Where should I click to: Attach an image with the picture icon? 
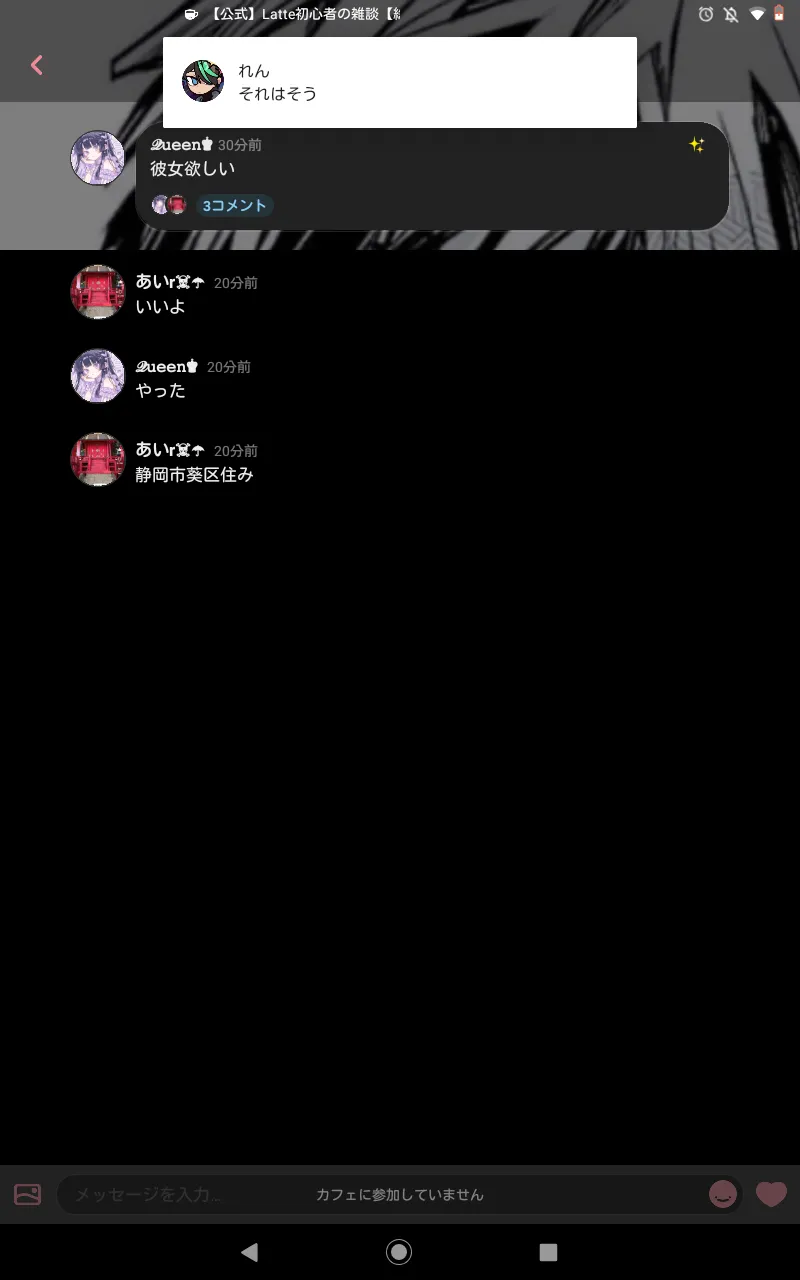[x=28, y=1194]
